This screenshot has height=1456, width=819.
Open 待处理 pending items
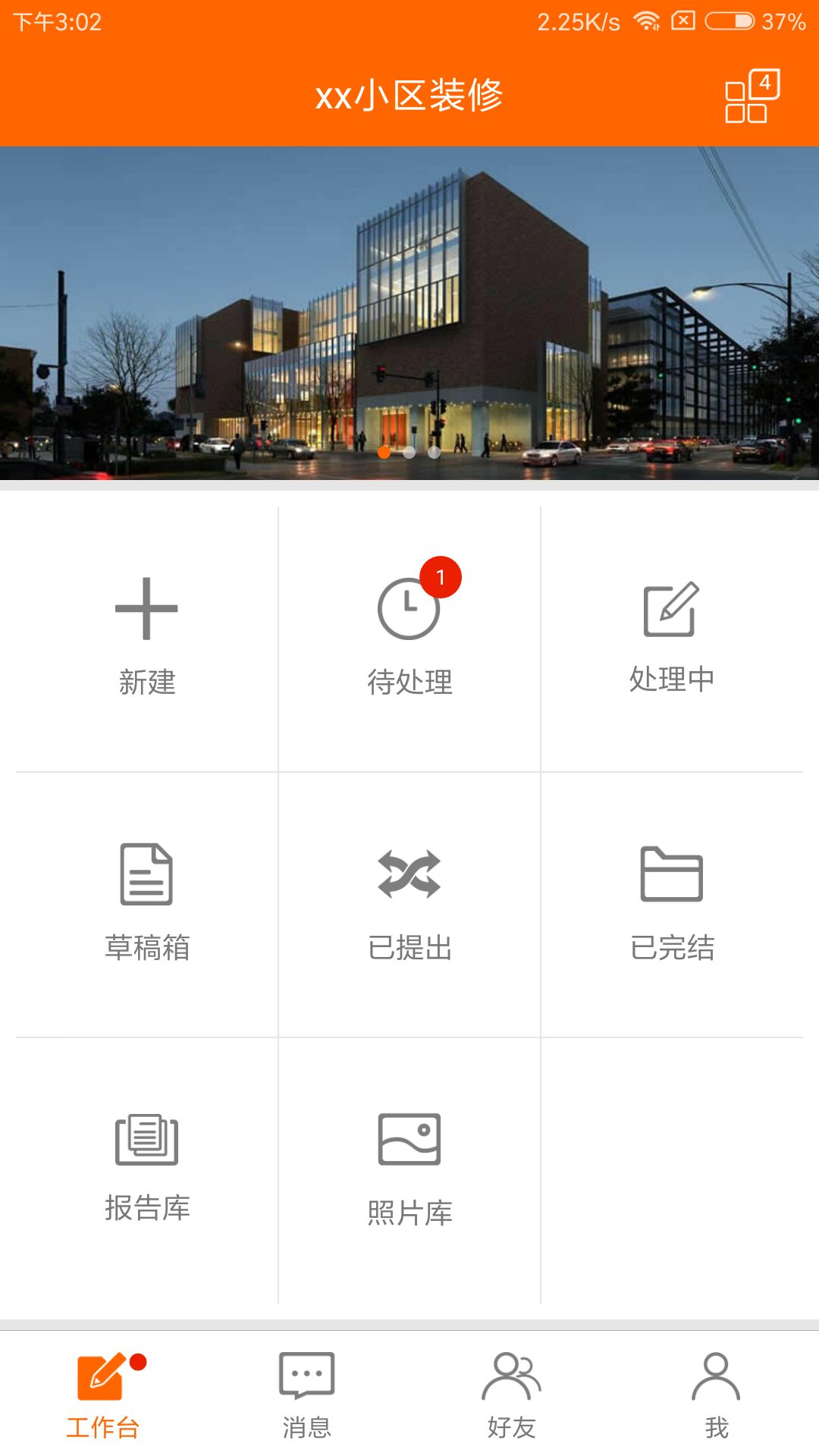click(x=409, y=639)
